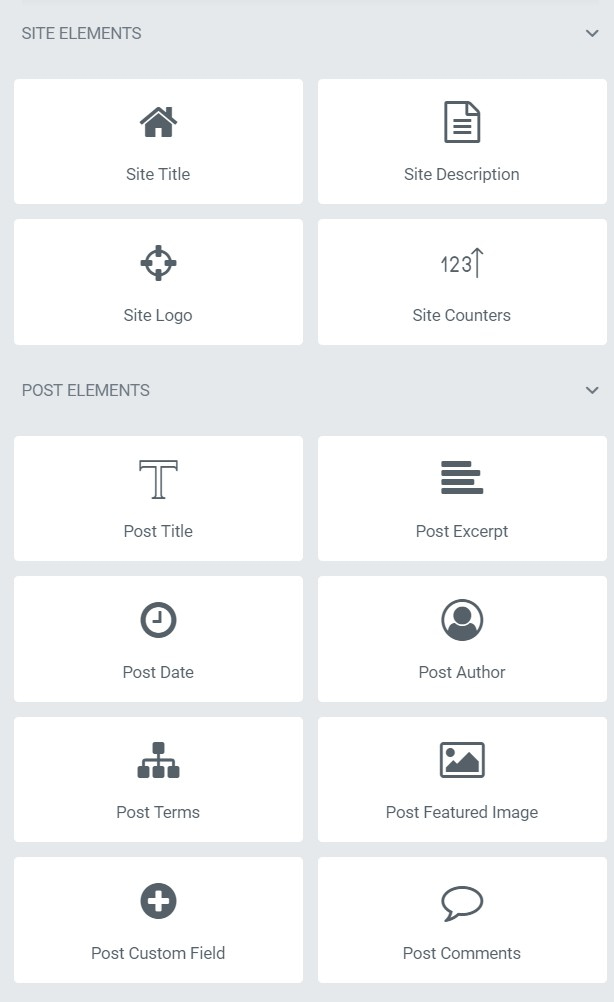
Task: Open the Site Counters widget
Action: 462,283
